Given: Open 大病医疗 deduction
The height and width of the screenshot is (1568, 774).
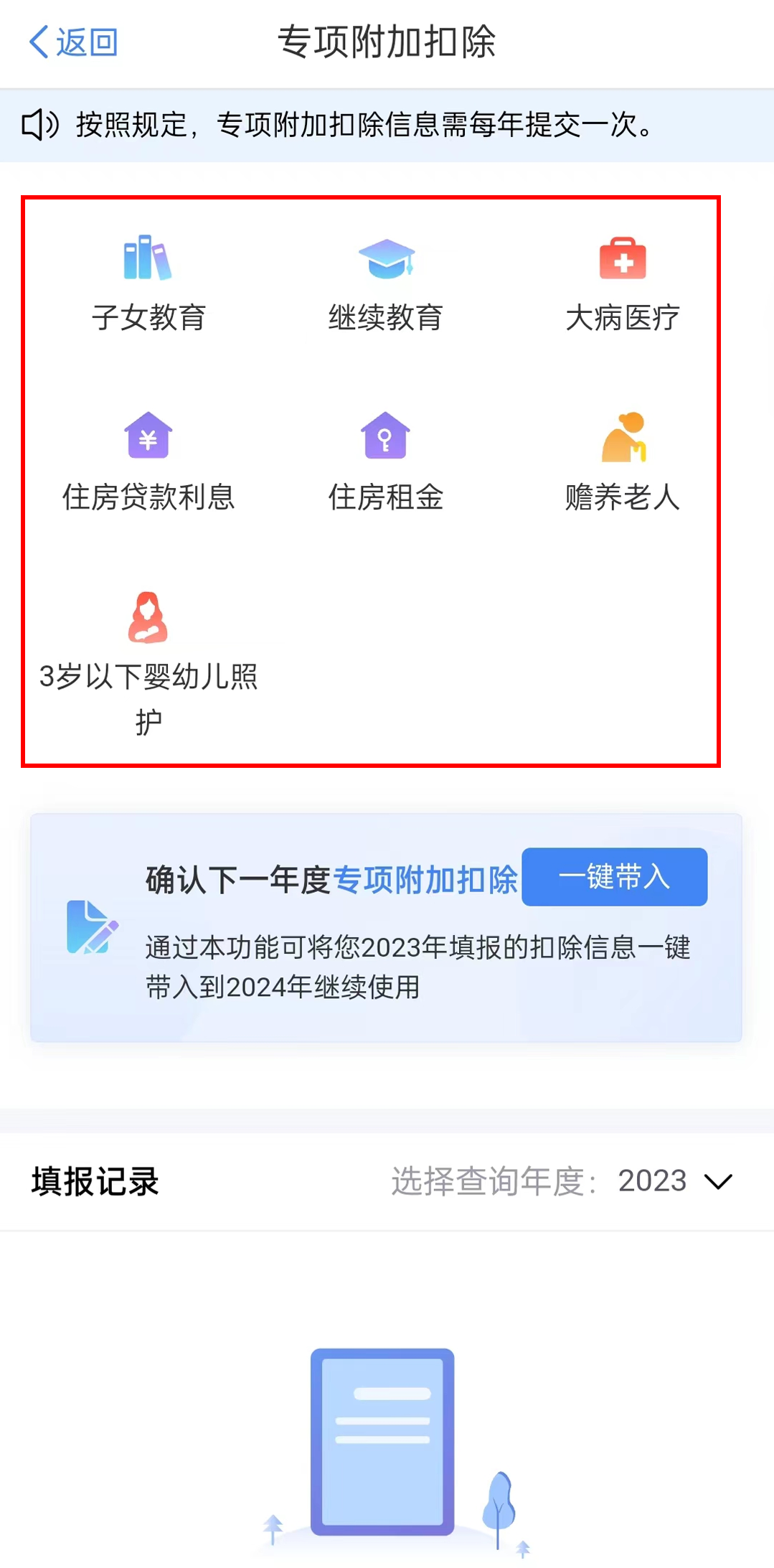Looking at the screenshot, I should pos(622,283).
